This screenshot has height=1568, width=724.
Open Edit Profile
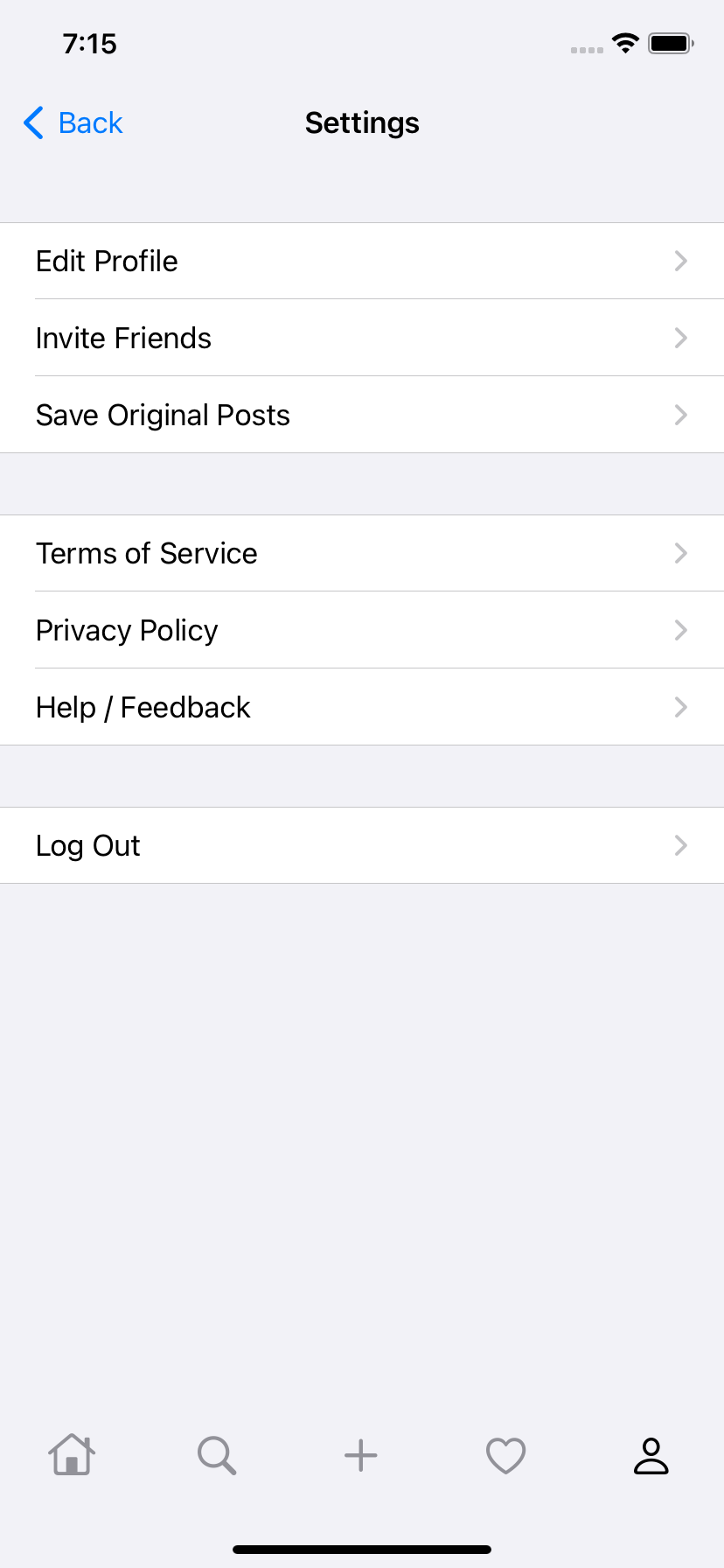362,262
